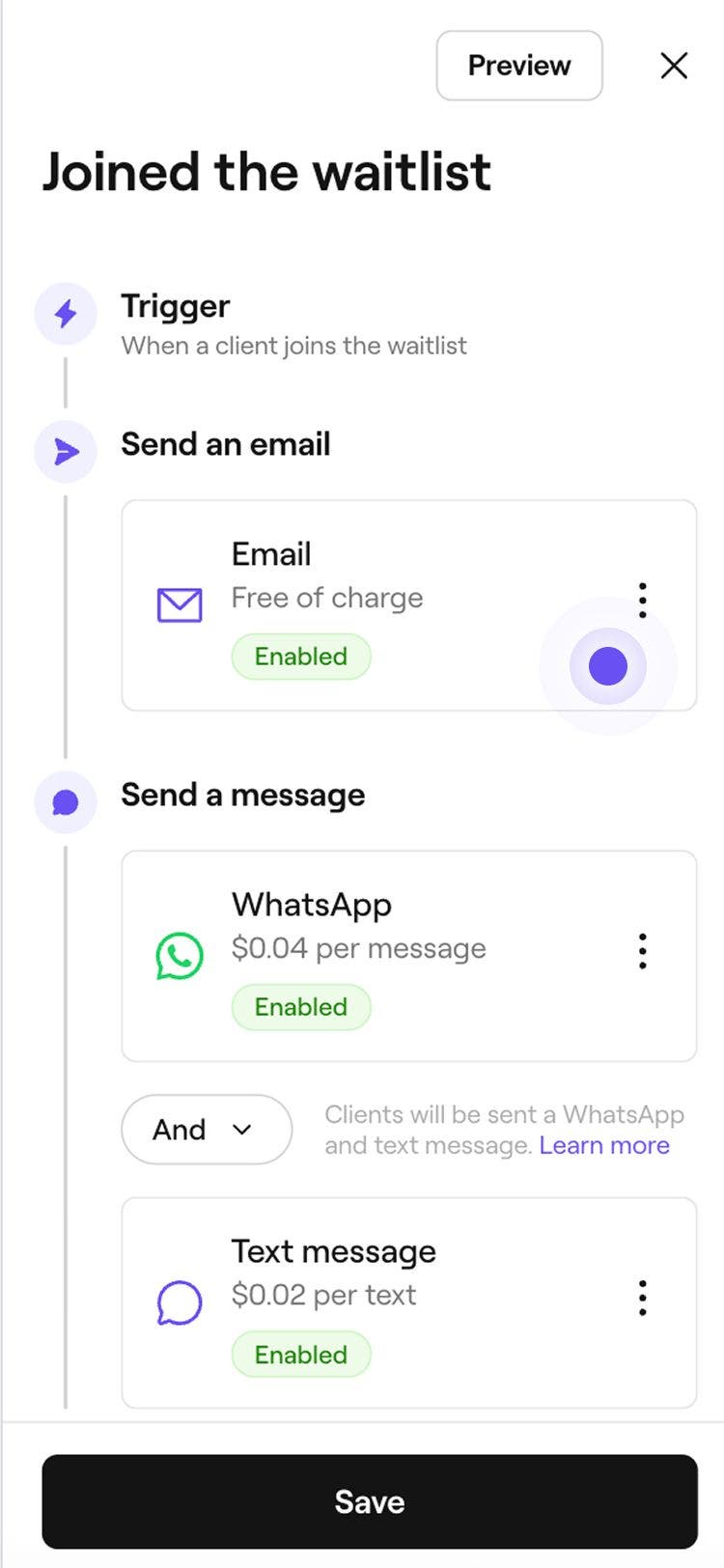Click the lightning Trigger step icon
Screen dimensions: 724x1568
click(65, 314)
